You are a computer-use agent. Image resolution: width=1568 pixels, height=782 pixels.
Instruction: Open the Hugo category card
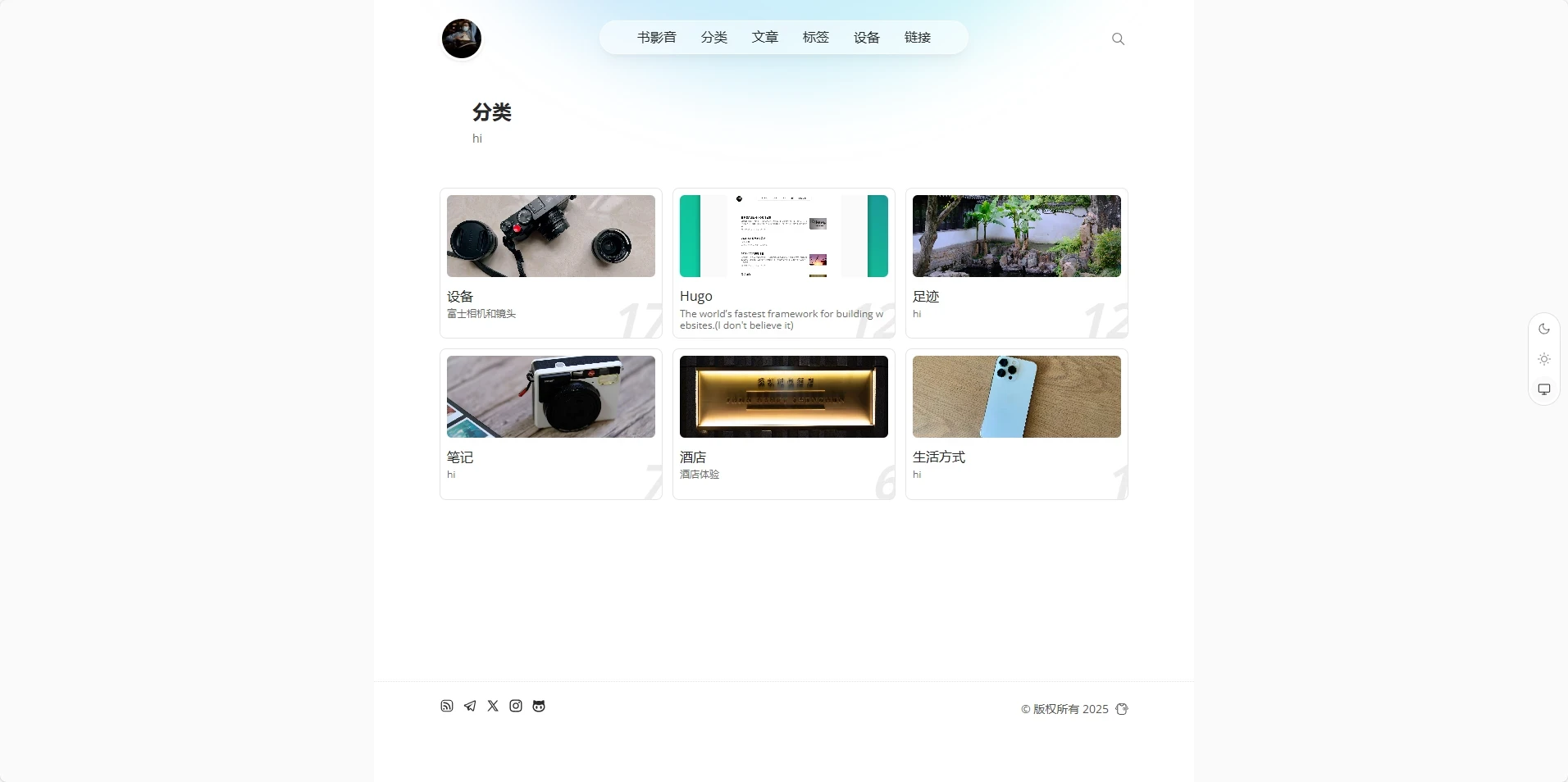[x=783, y=263]
